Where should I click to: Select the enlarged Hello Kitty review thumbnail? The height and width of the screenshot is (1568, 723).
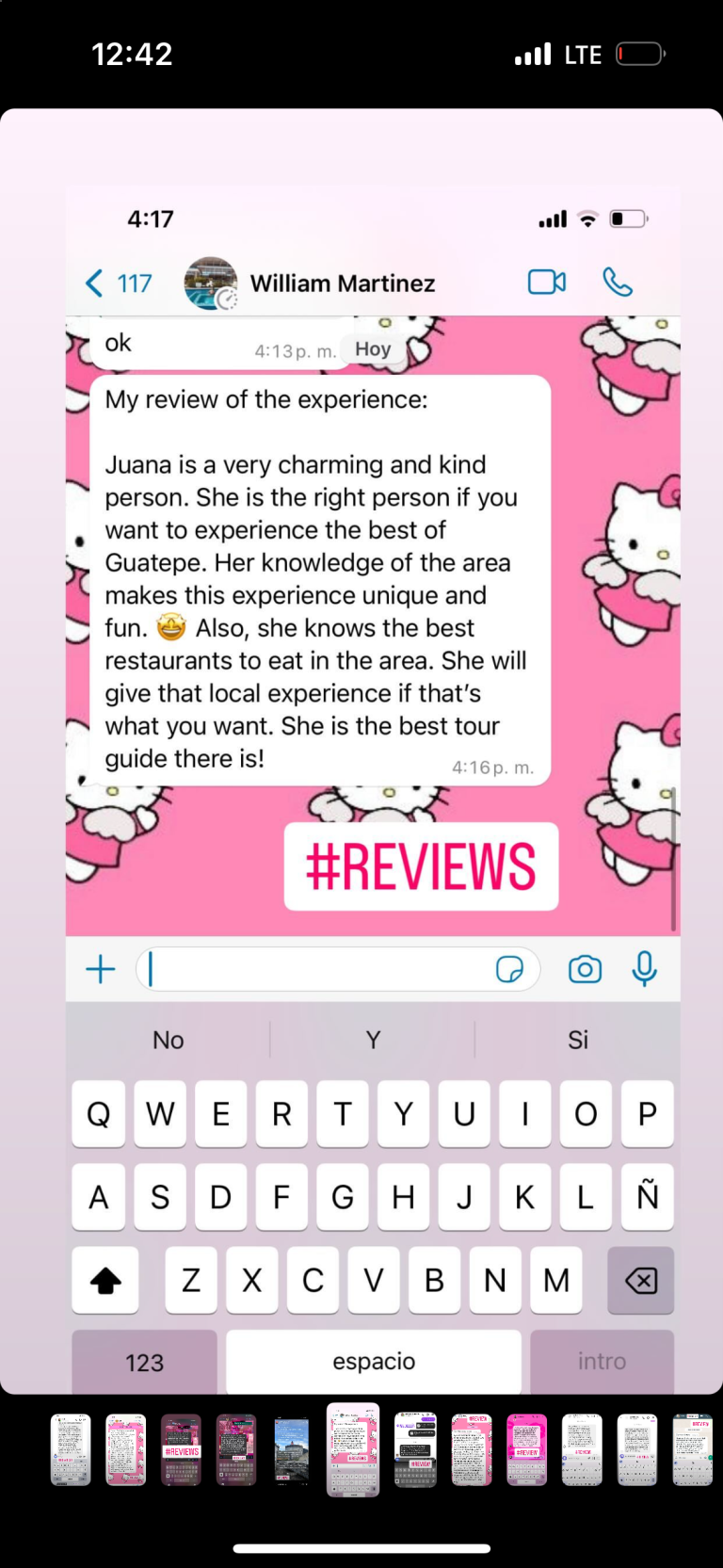click(353, 1448)
